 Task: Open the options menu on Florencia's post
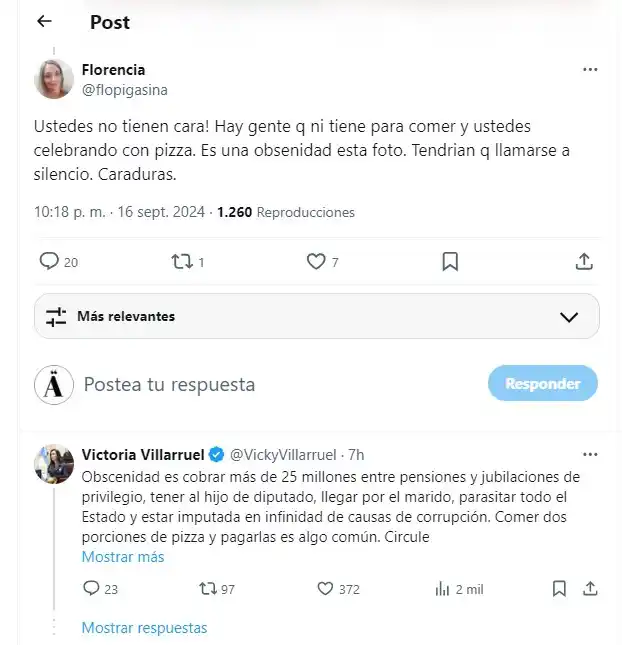(x=590, y=69)
